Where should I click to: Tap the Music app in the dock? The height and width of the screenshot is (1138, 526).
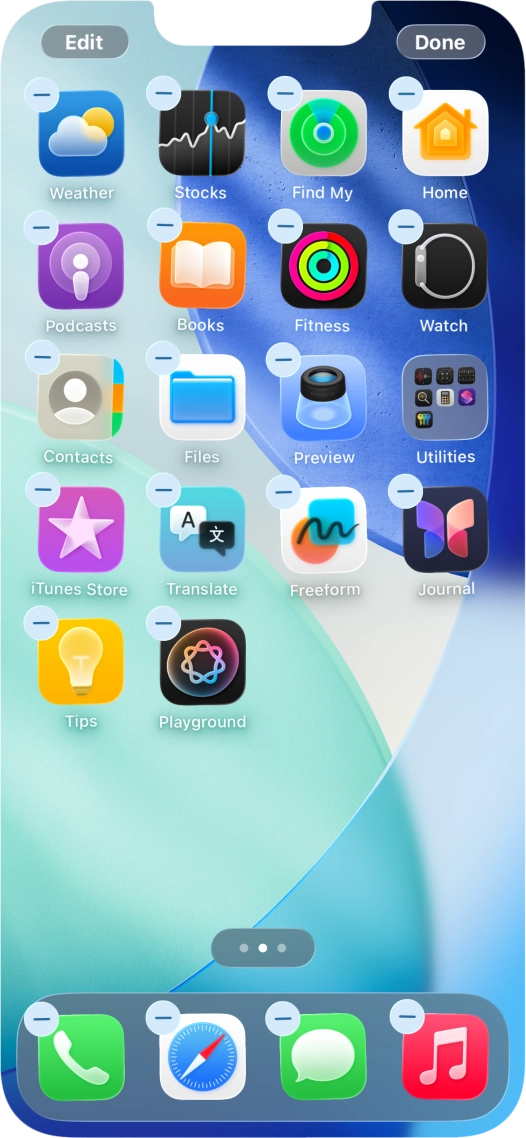(x=445, y=1057)
